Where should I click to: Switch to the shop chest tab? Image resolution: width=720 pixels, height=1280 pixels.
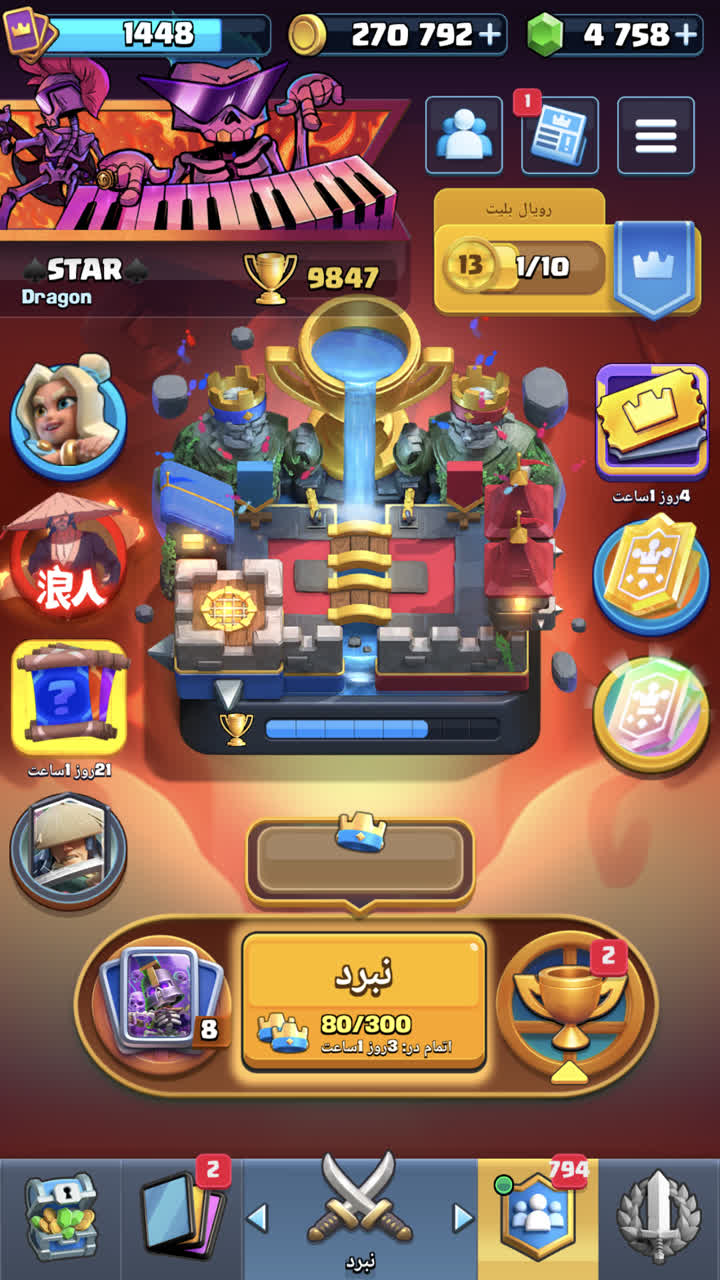tap(61, 1216)
